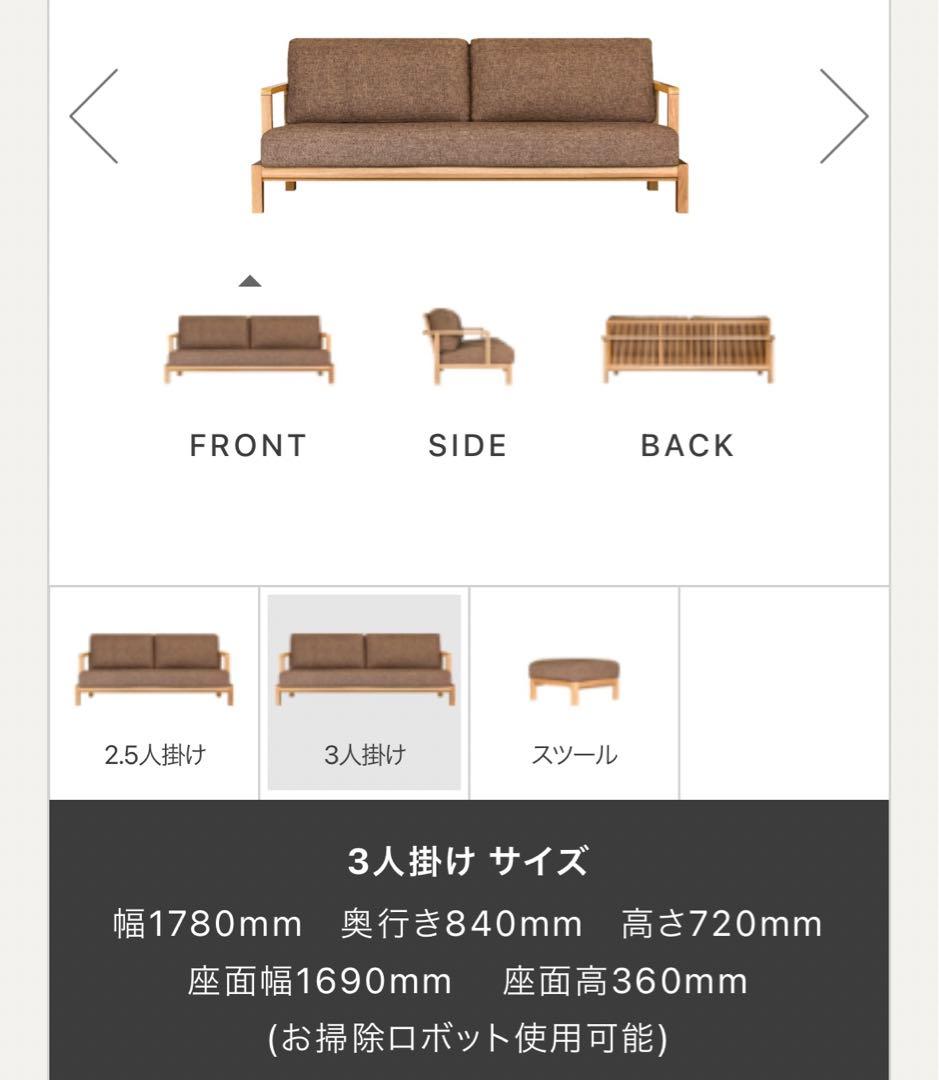Select the triangle indicator above FRONT view
The width and height of the screenshot is (939, 1080).
click(x=248, y=282)
